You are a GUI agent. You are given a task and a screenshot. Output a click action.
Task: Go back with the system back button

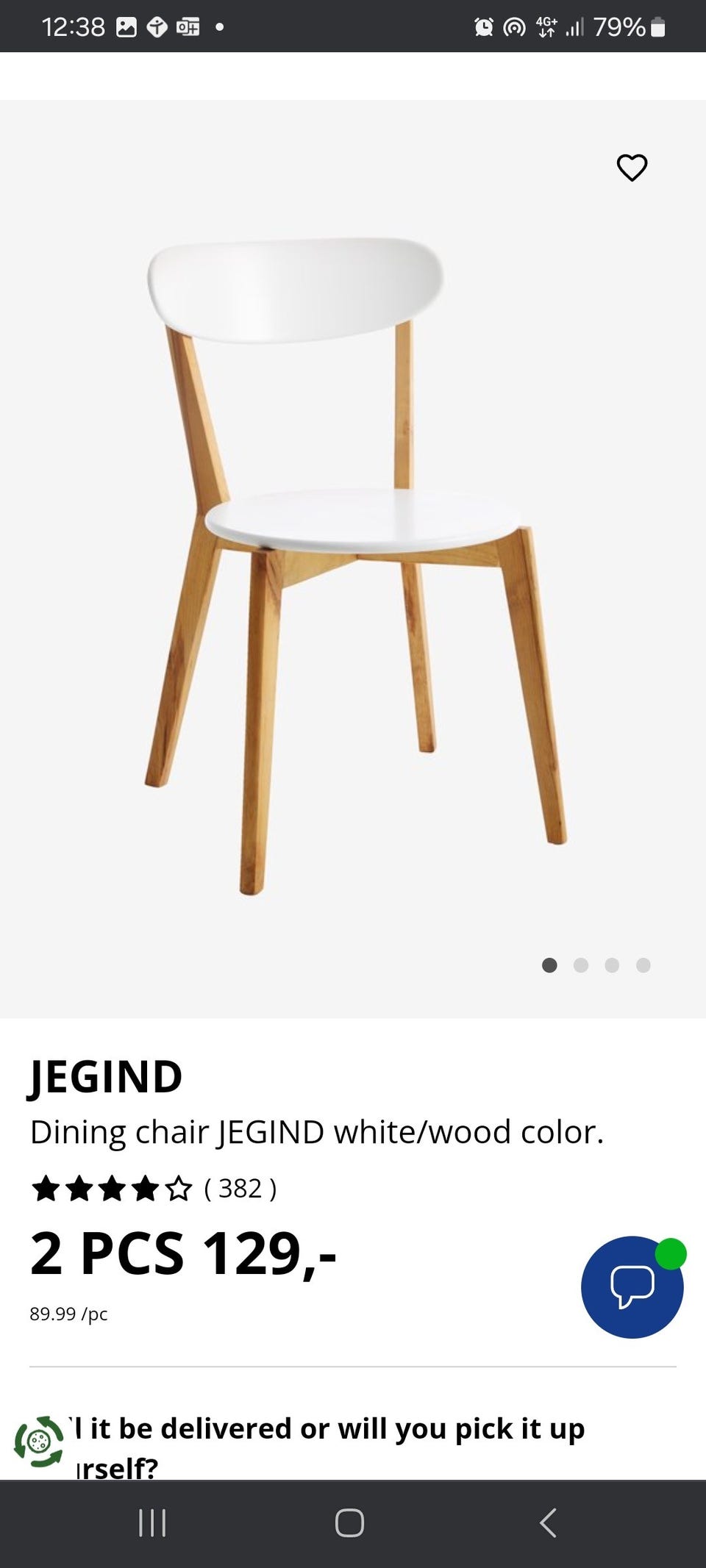point(548,1522)
